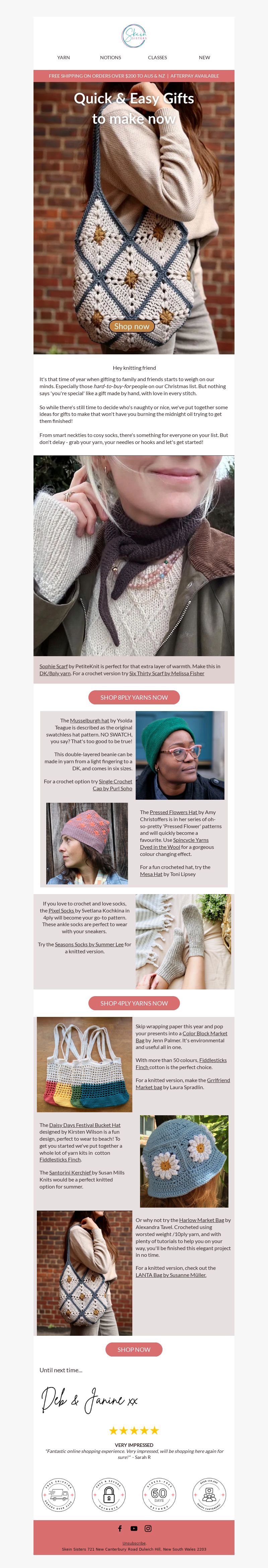Open the YARN menu item

pos(63,57)
